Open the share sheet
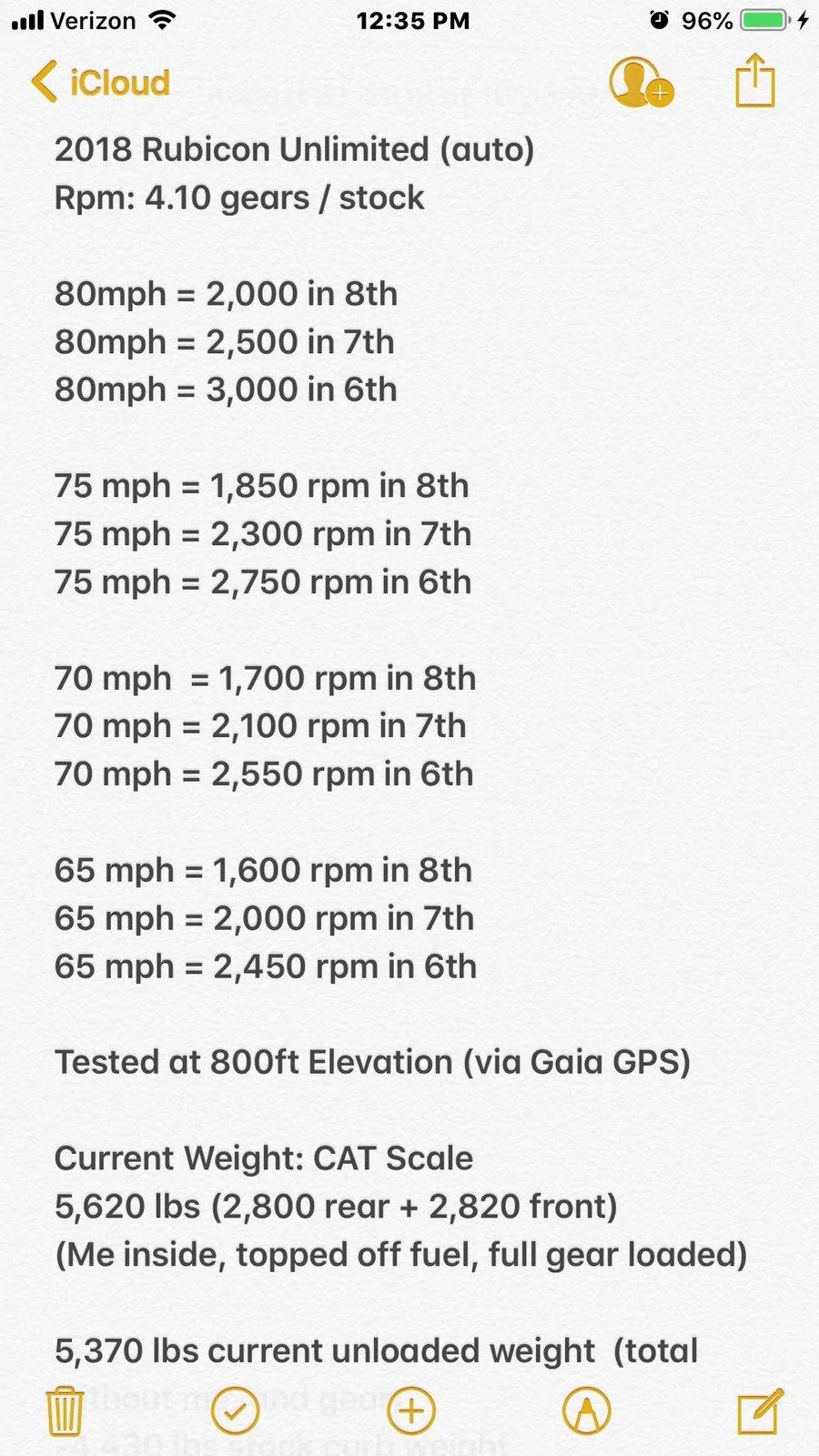This screenshot has height=1456, width=819. (x=755, y=80)
